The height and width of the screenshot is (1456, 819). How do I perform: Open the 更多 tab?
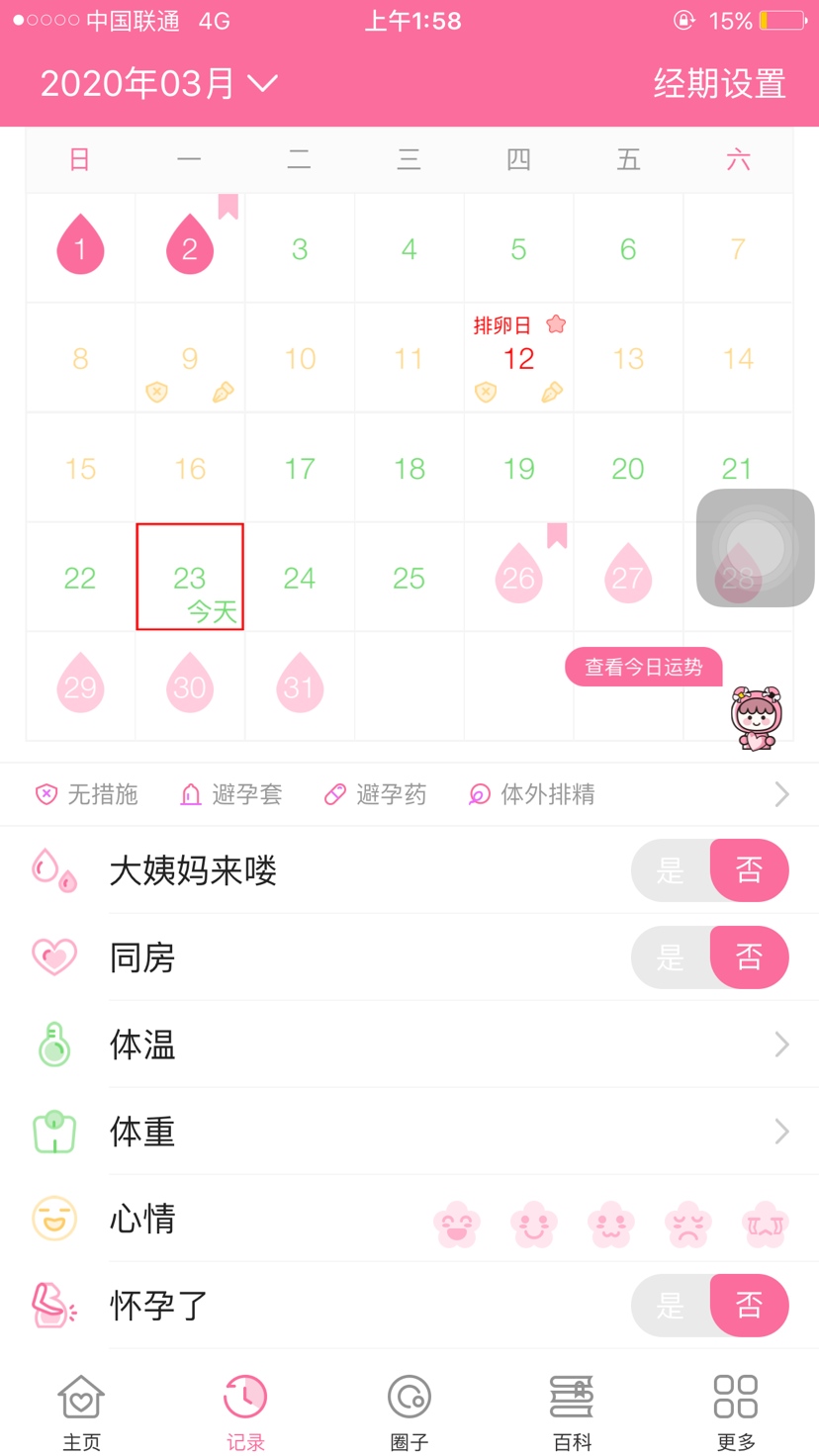point(736,1411)
